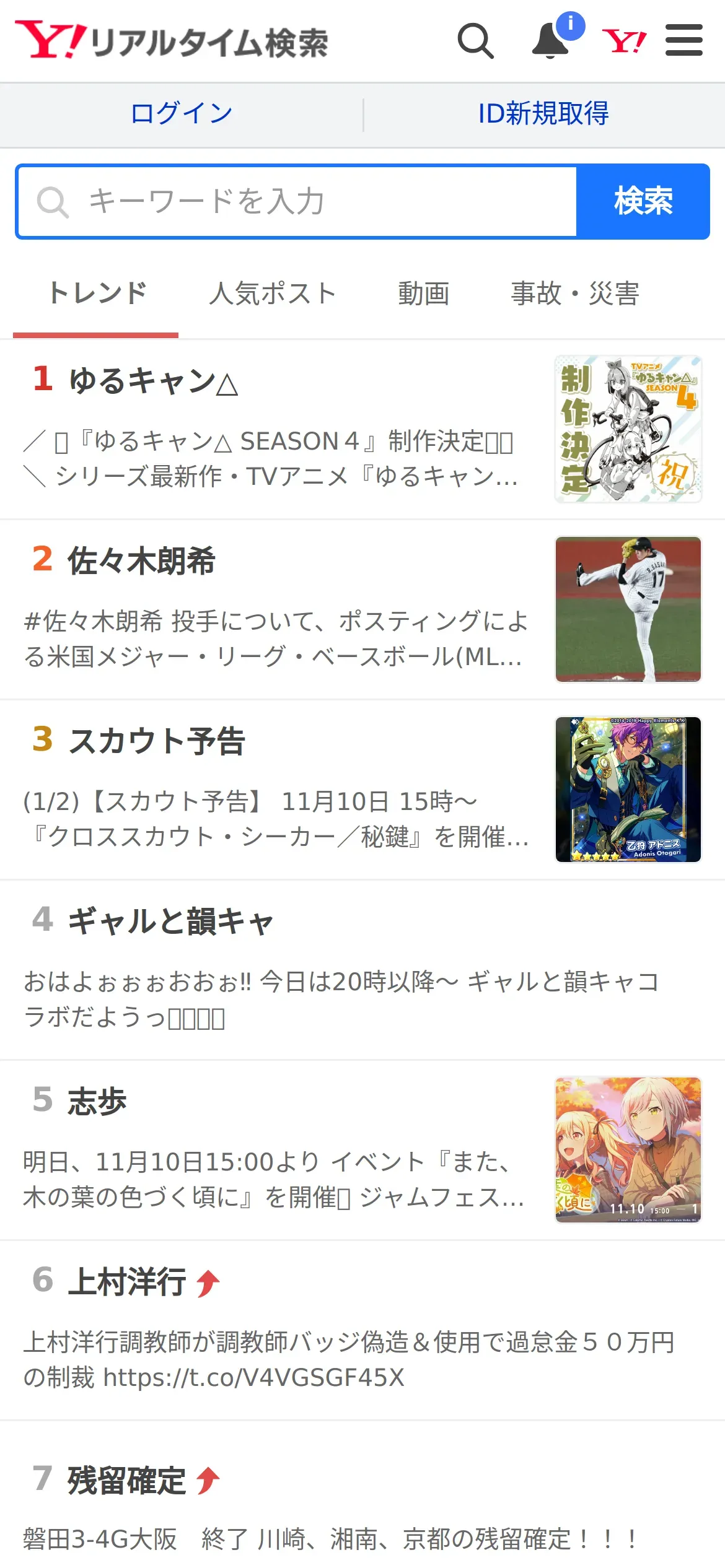Select the トレンド tab

coord(97,294)
